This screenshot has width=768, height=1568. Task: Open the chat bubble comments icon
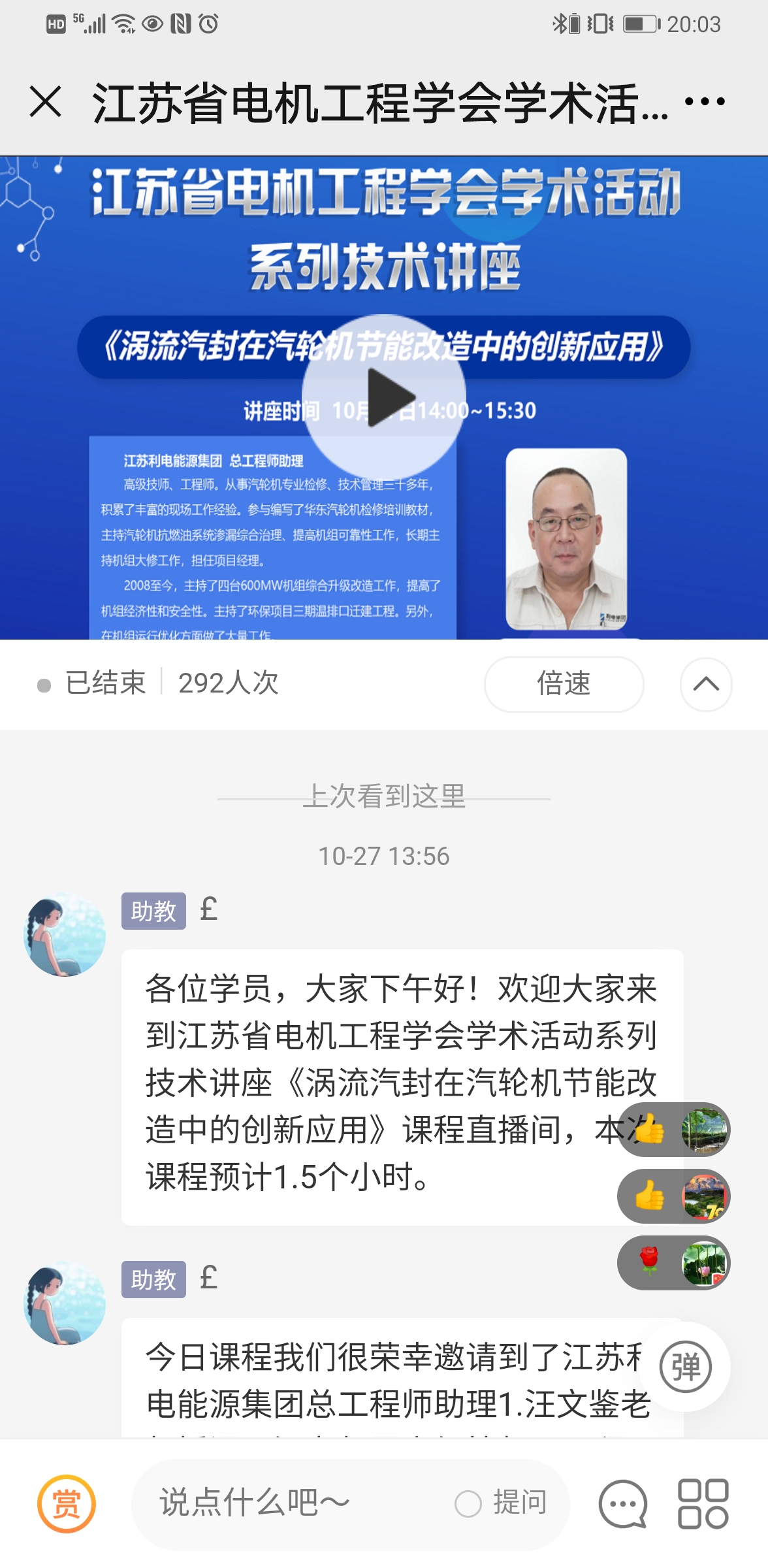[623, 1503]
